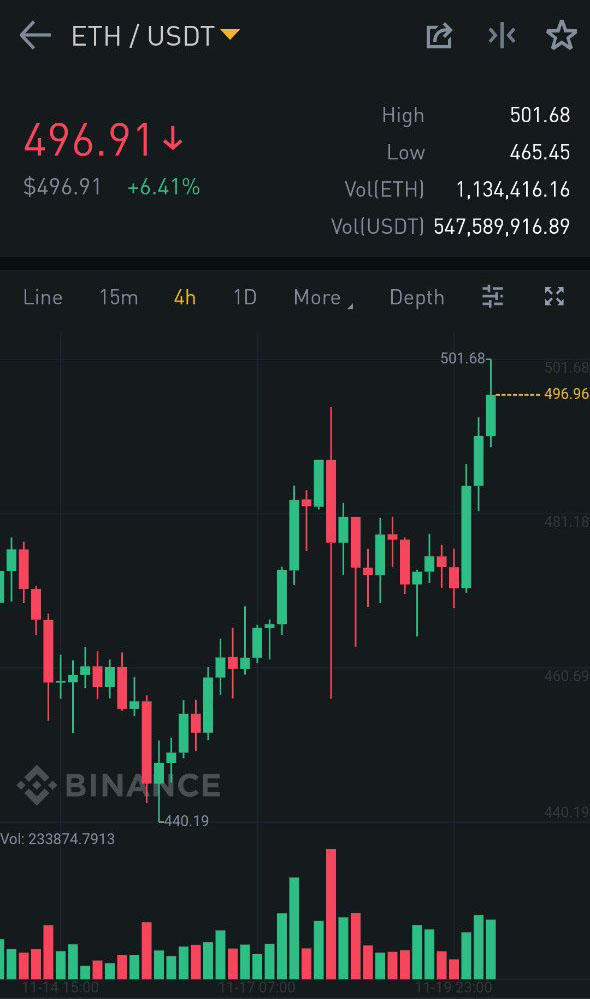Select the 4h interval
The width and height of the screenshot is (590, 999).
(x=185, y=297)
